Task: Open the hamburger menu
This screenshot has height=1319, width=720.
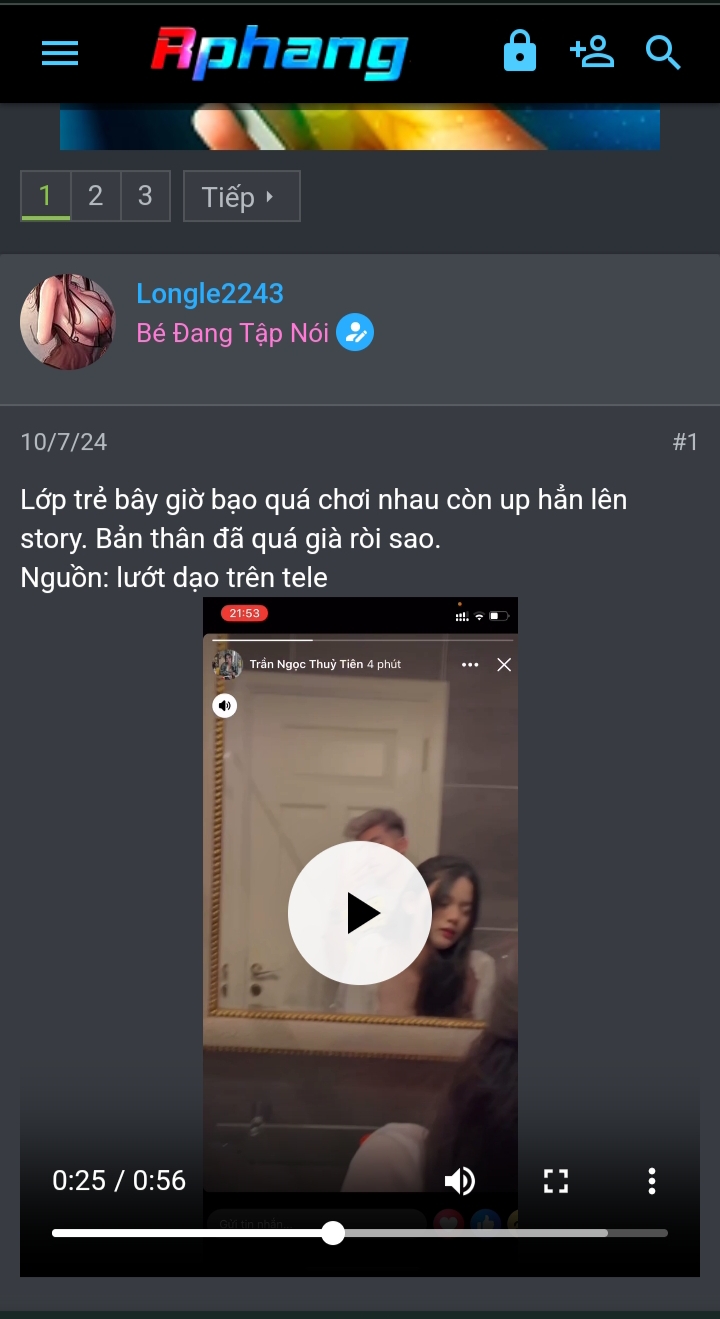Action: [x=60, y=52]
